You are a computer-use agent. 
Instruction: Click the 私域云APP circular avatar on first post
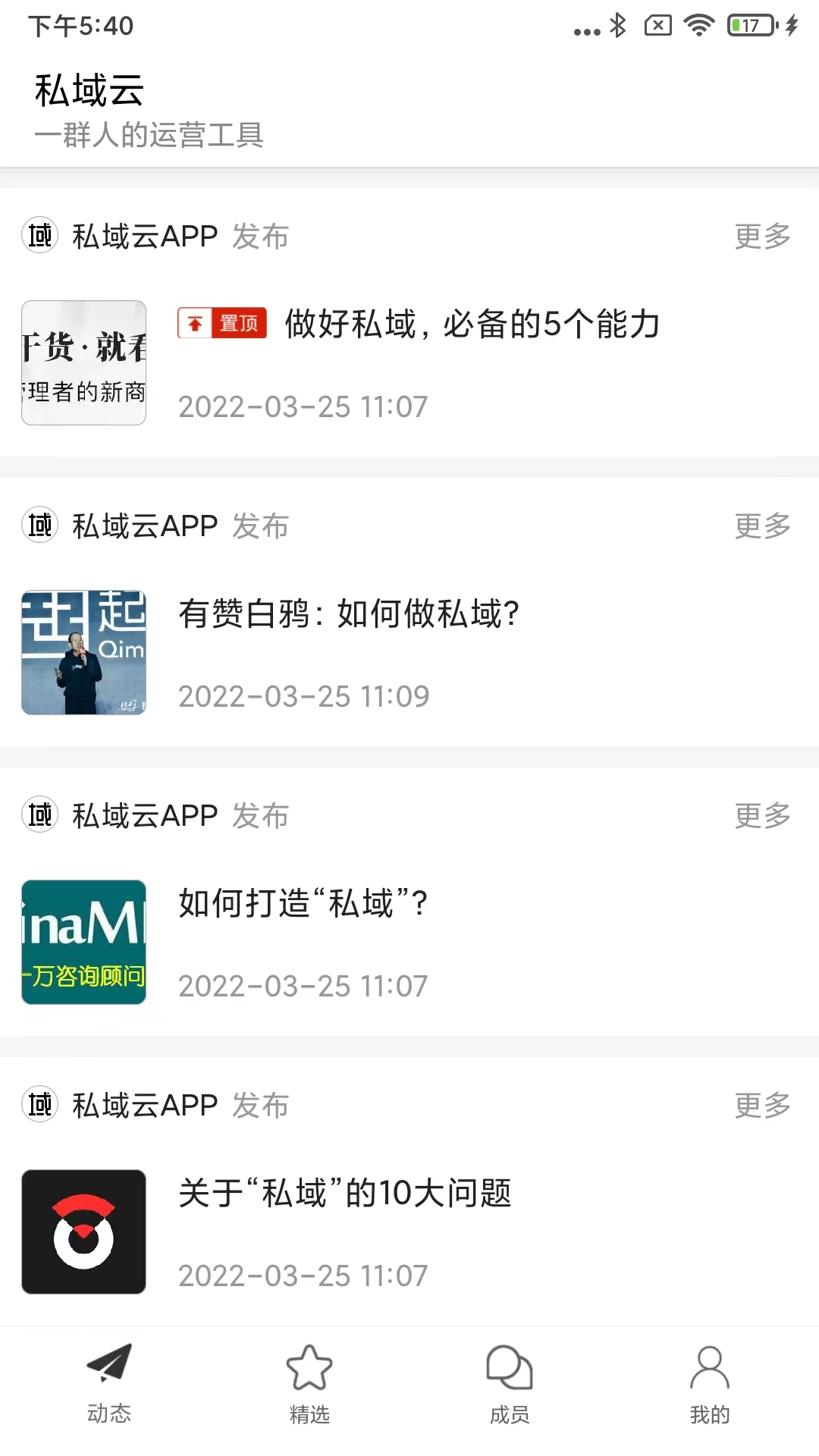[39, 235]
